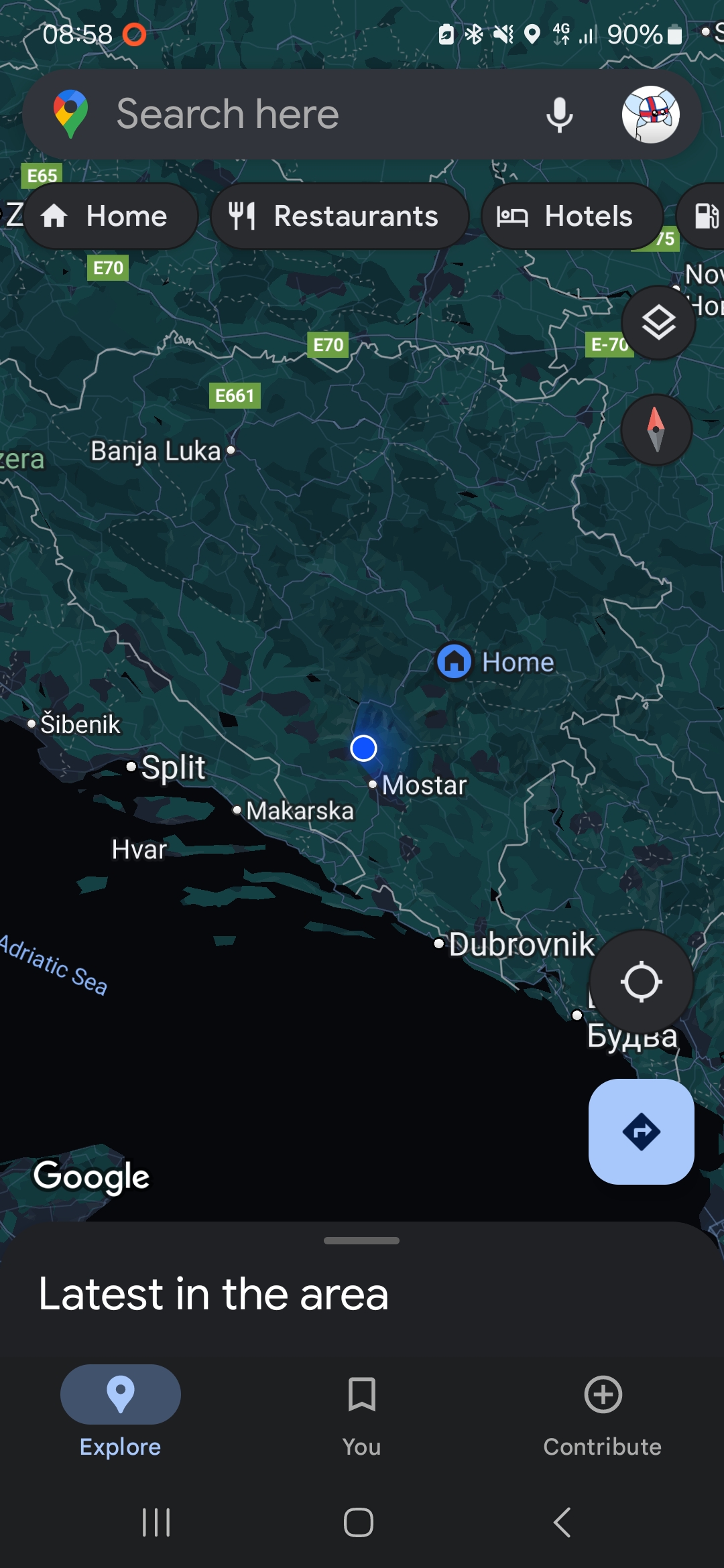Select the Restaurants chip

[x=339, y=216]
